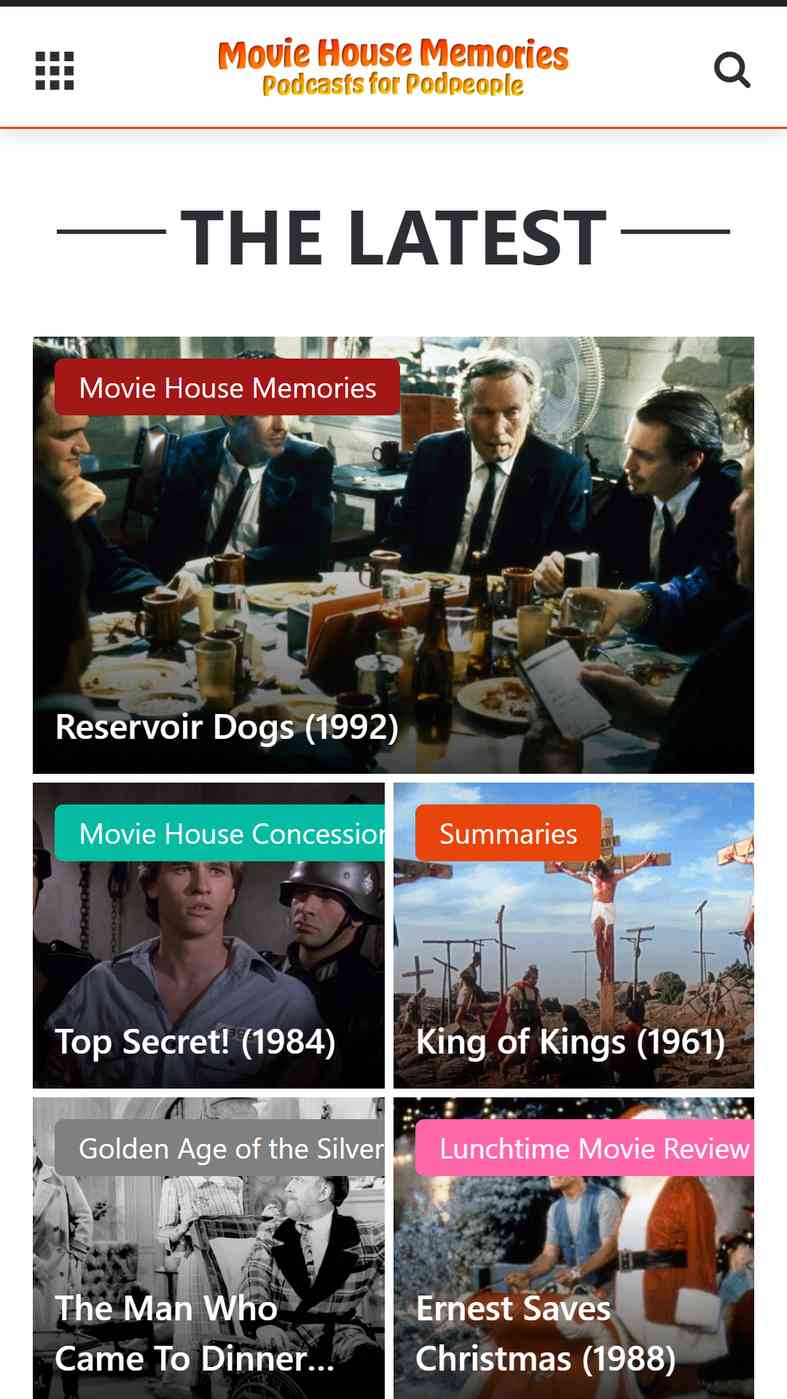This screenshot has height=1399, width=787.
Task: Select the Summaries category tag
Action: [x=508, y=833]
